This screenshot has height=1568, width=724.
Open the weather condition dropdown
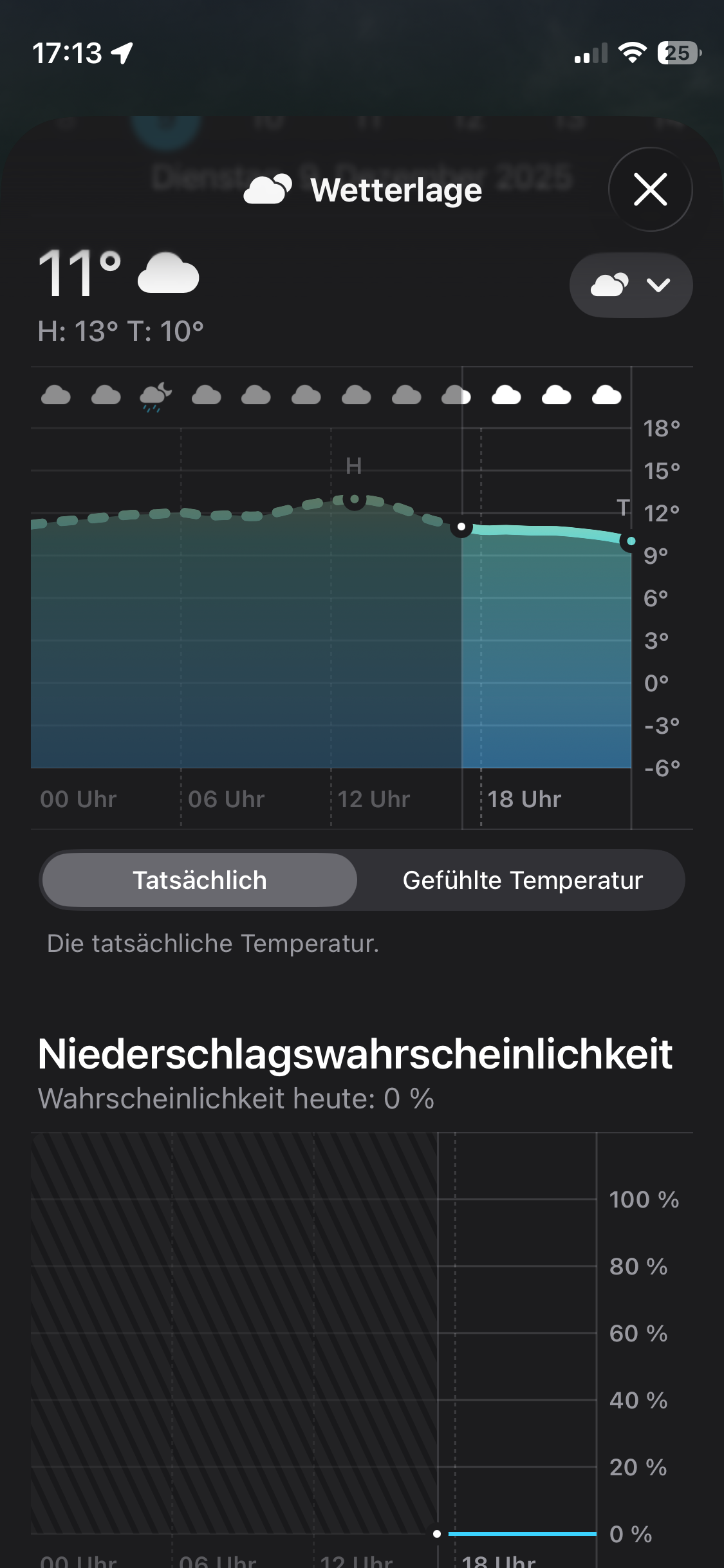tap(631, 285)
